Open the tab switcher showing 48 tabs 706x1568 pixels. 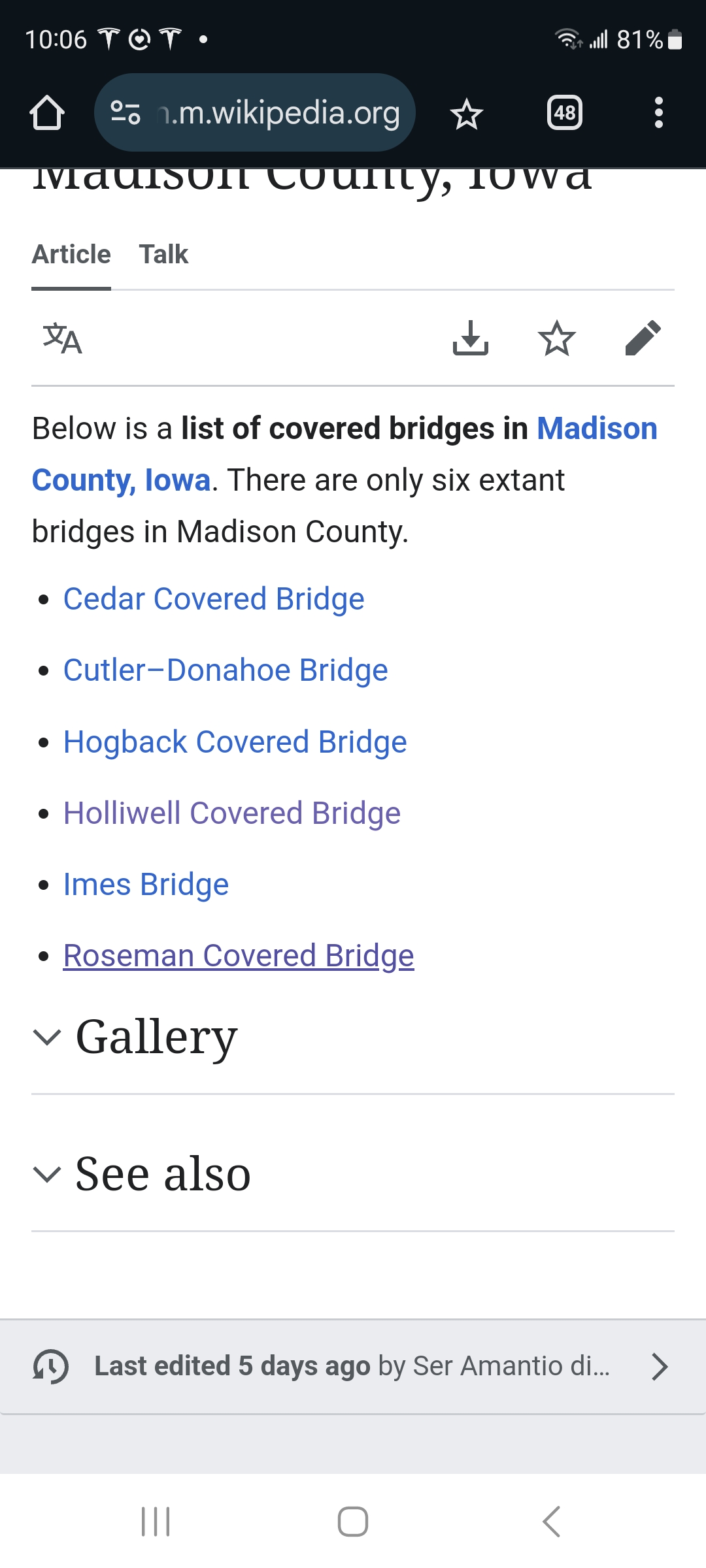click(565, 113)
